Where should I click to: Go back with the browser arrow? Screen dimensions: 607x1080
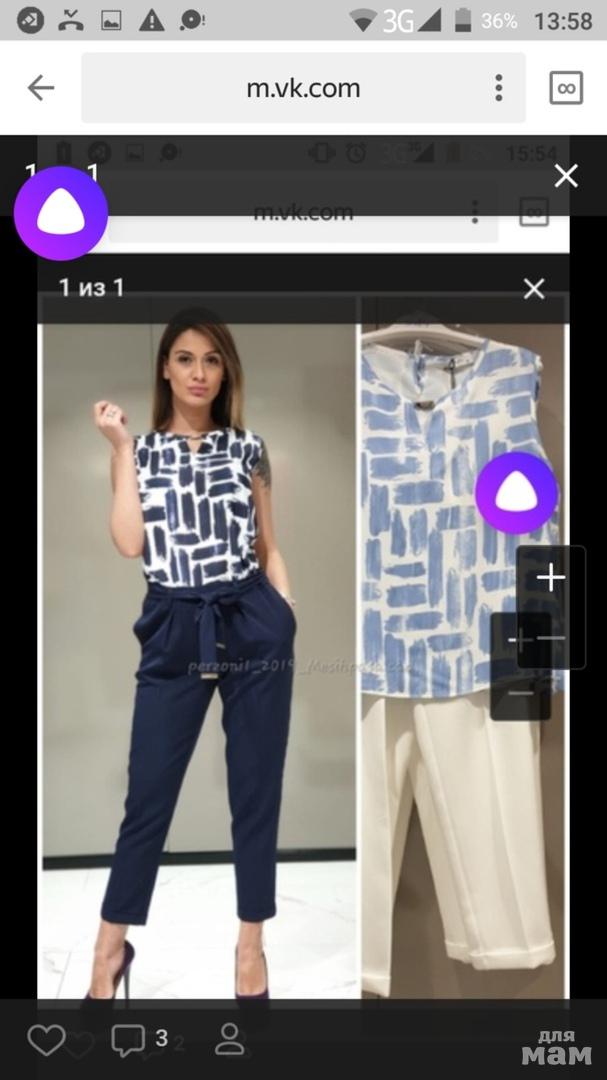point(41,88)
